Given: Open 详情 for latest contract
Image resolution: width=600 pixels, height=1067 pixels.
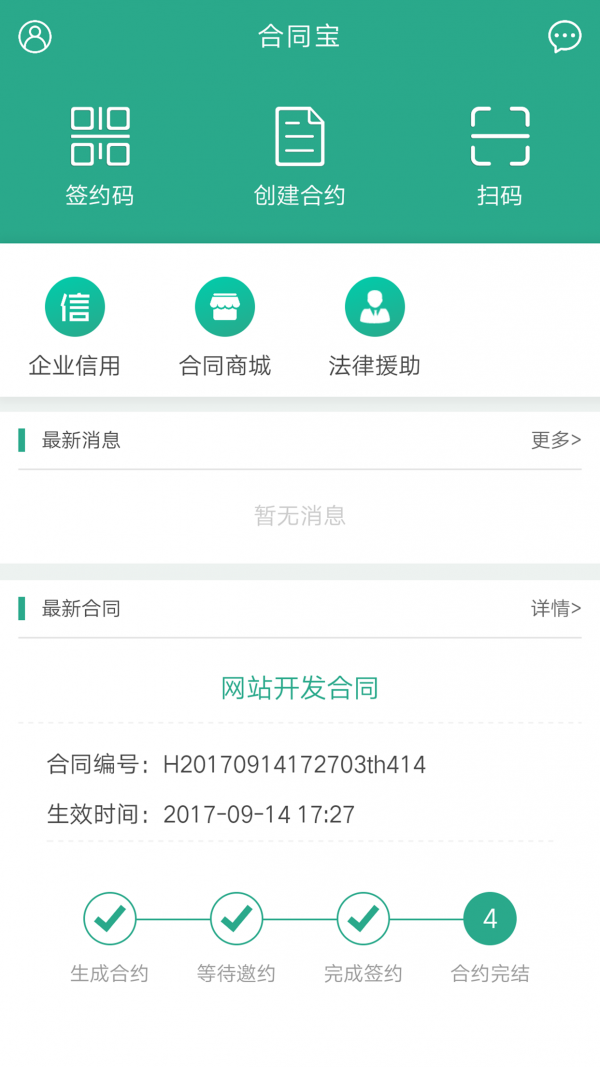Looking at the screenshot, I should pos(555,608).
